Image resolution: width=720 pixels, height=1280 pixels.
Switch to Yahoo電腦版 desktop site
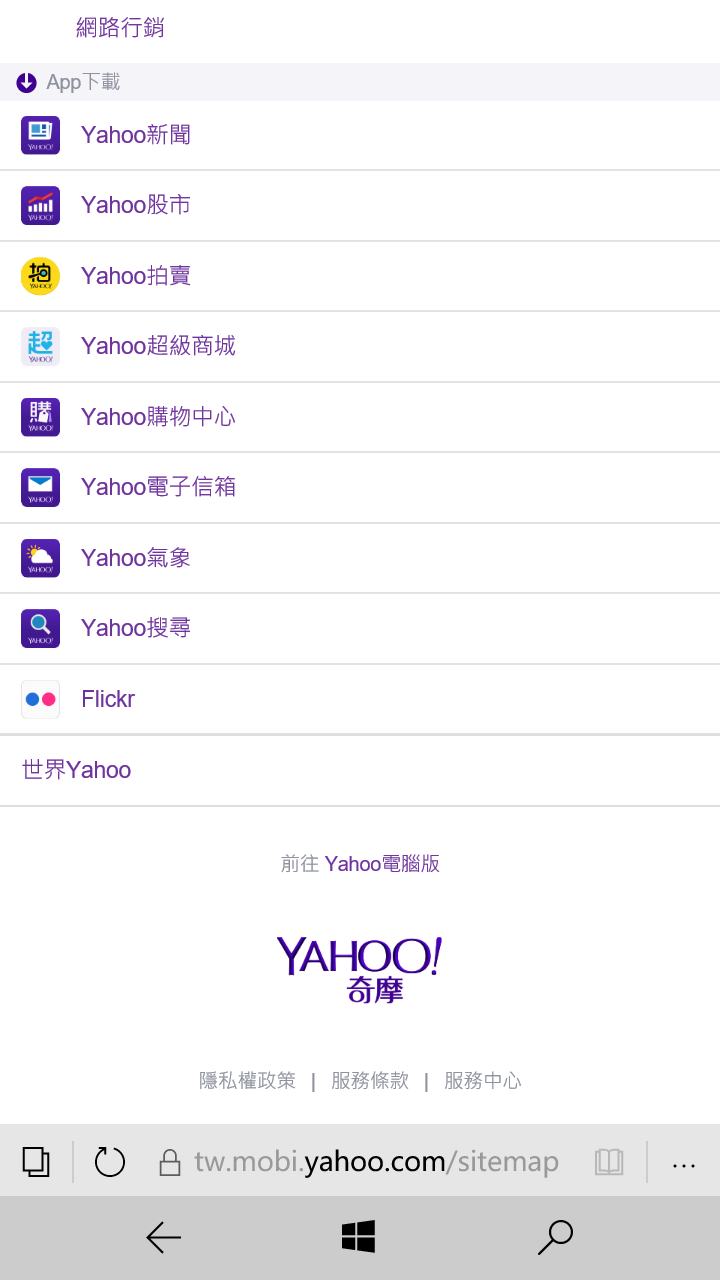pyautogui.click(x=382, y=864)
